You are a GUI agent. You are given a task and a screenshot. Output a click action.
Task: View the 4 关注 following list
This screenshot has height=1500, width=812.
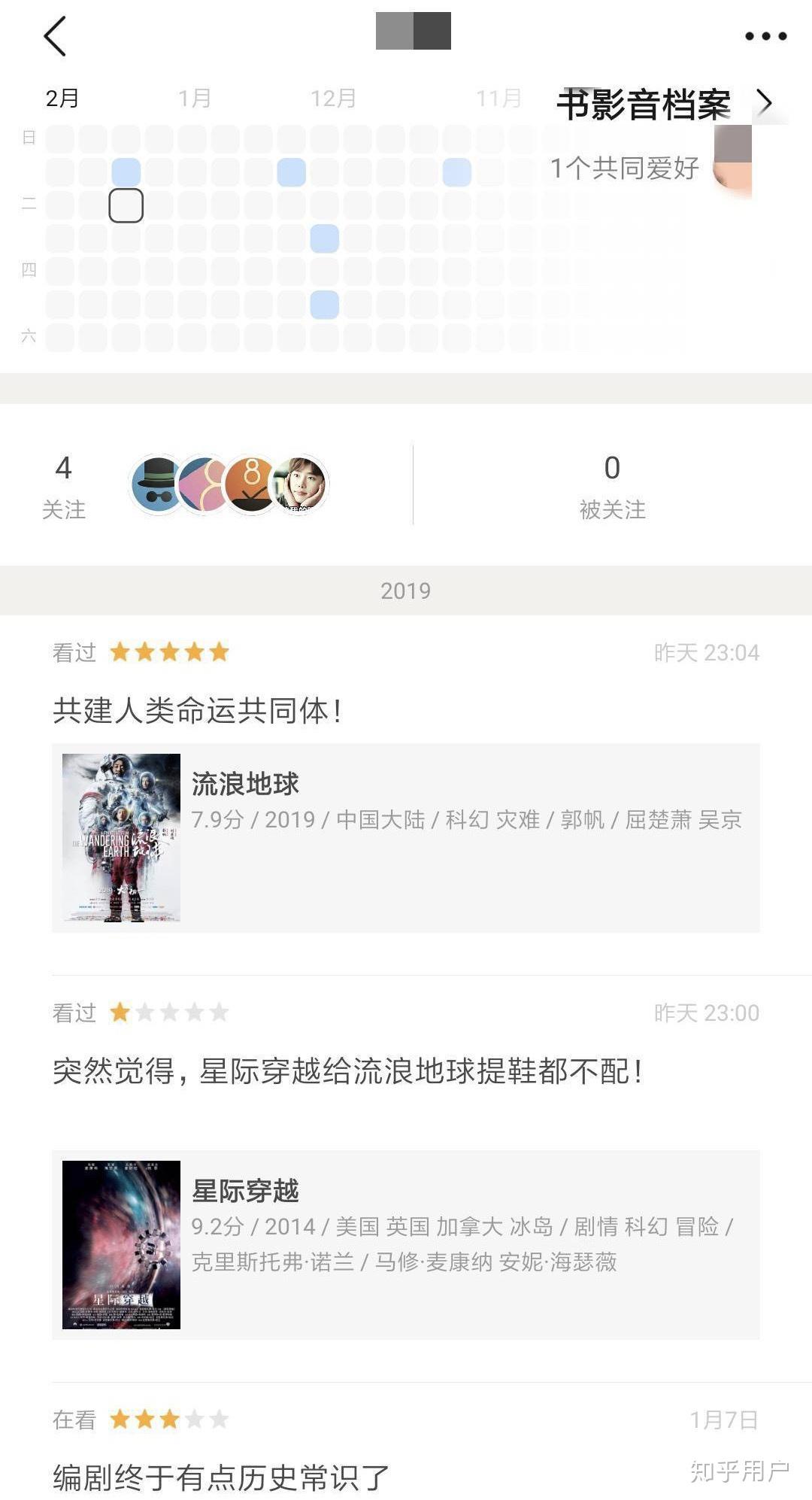pyautogui.click(x=64, y=486)
